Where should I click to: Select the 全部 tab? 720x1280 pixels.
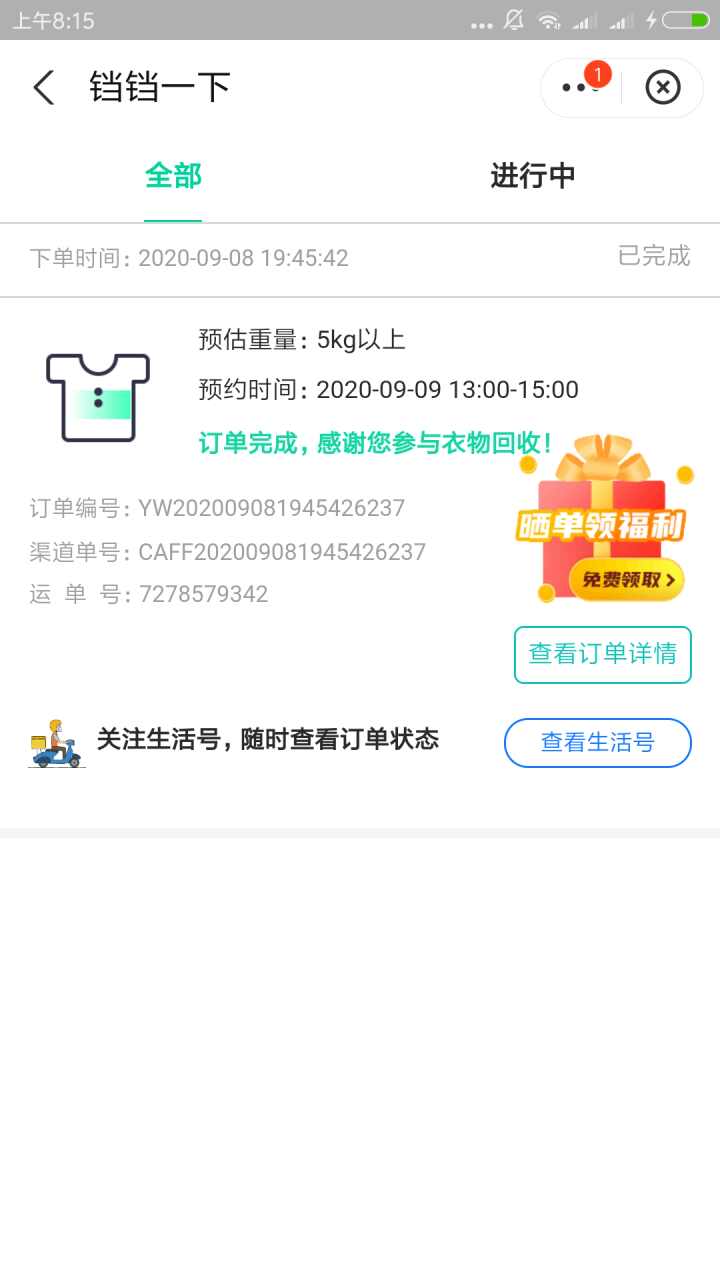pyautogui.click(x=173, y=176)
